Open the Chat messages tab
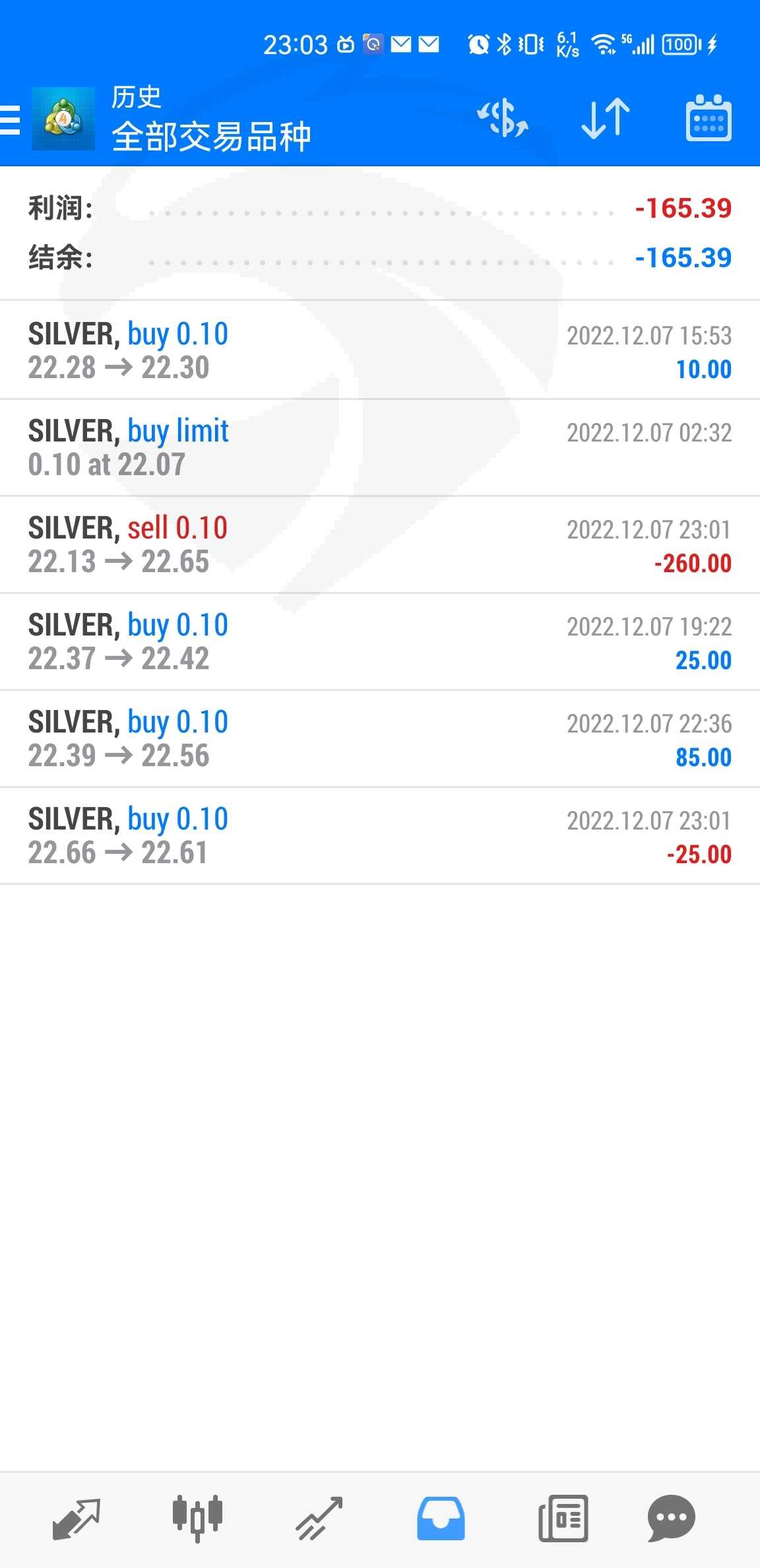This screenshot has width=760, height=1568. pyautogui.click(x=672, y=1518)
